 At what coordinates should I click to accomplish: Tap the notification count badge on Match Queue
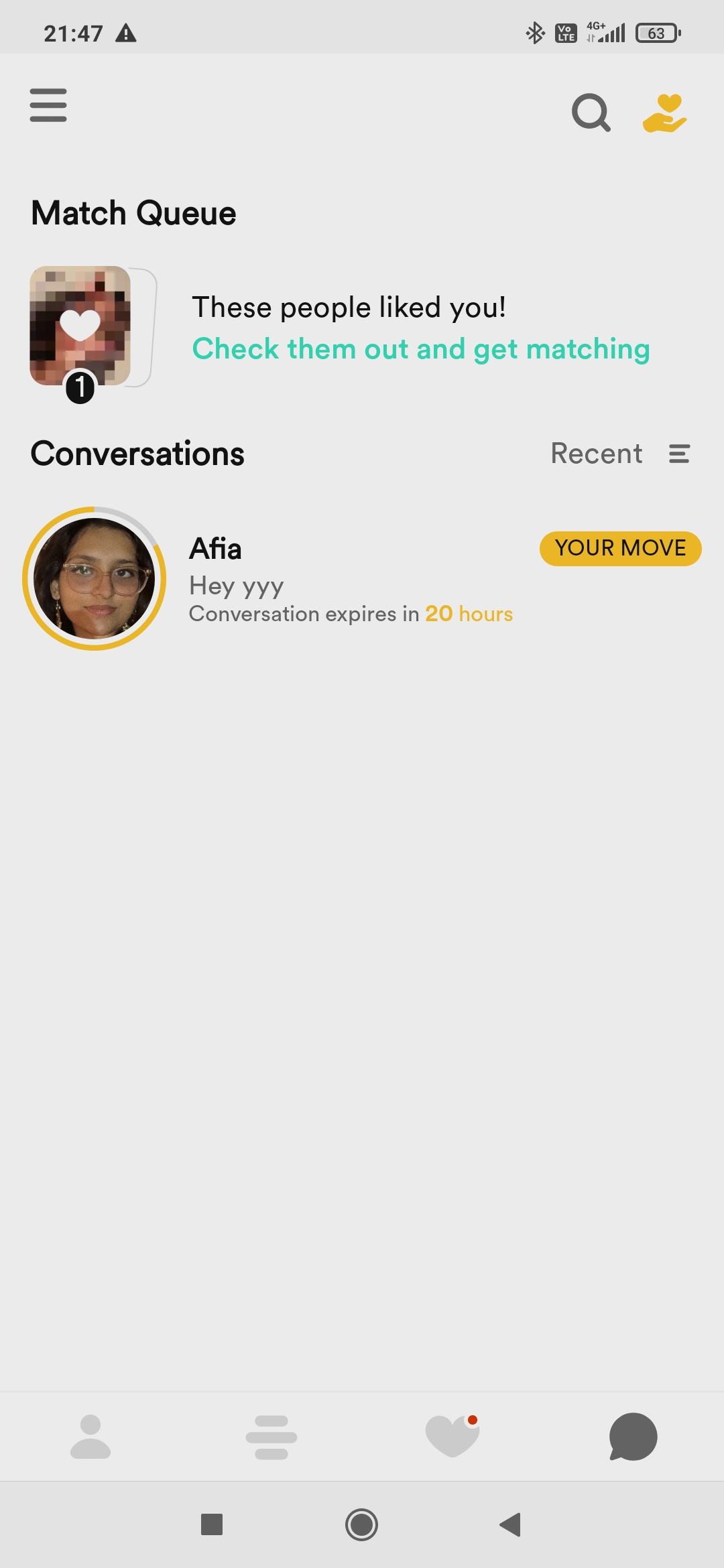pos(79,387)
